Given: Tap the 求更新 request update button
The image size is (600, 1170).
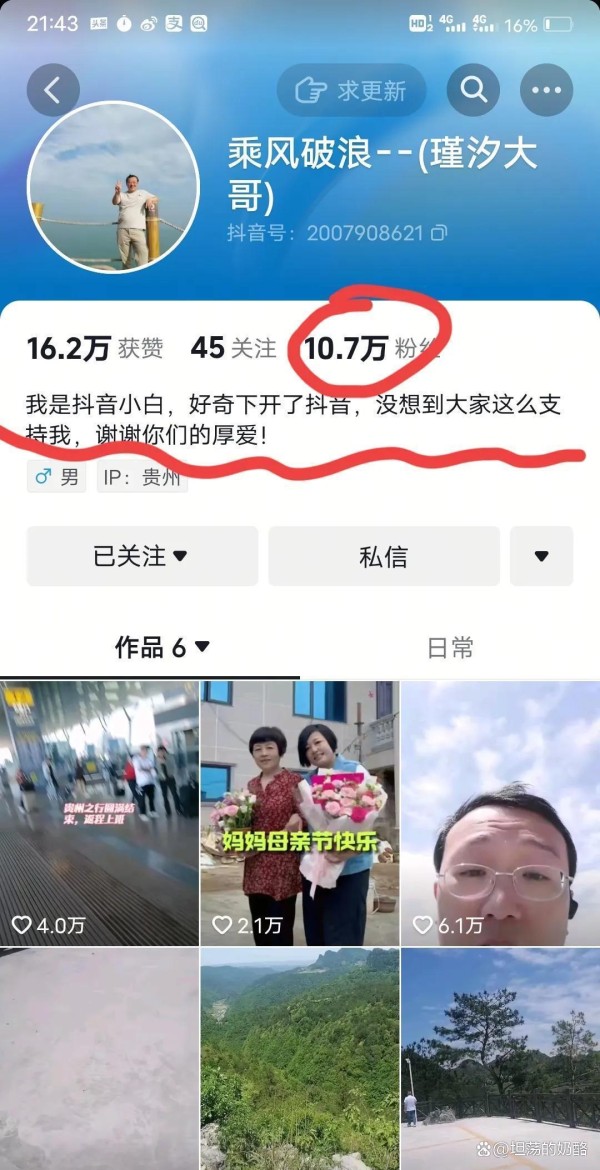Looking at the screenshot, I should (x=351, y=90).
